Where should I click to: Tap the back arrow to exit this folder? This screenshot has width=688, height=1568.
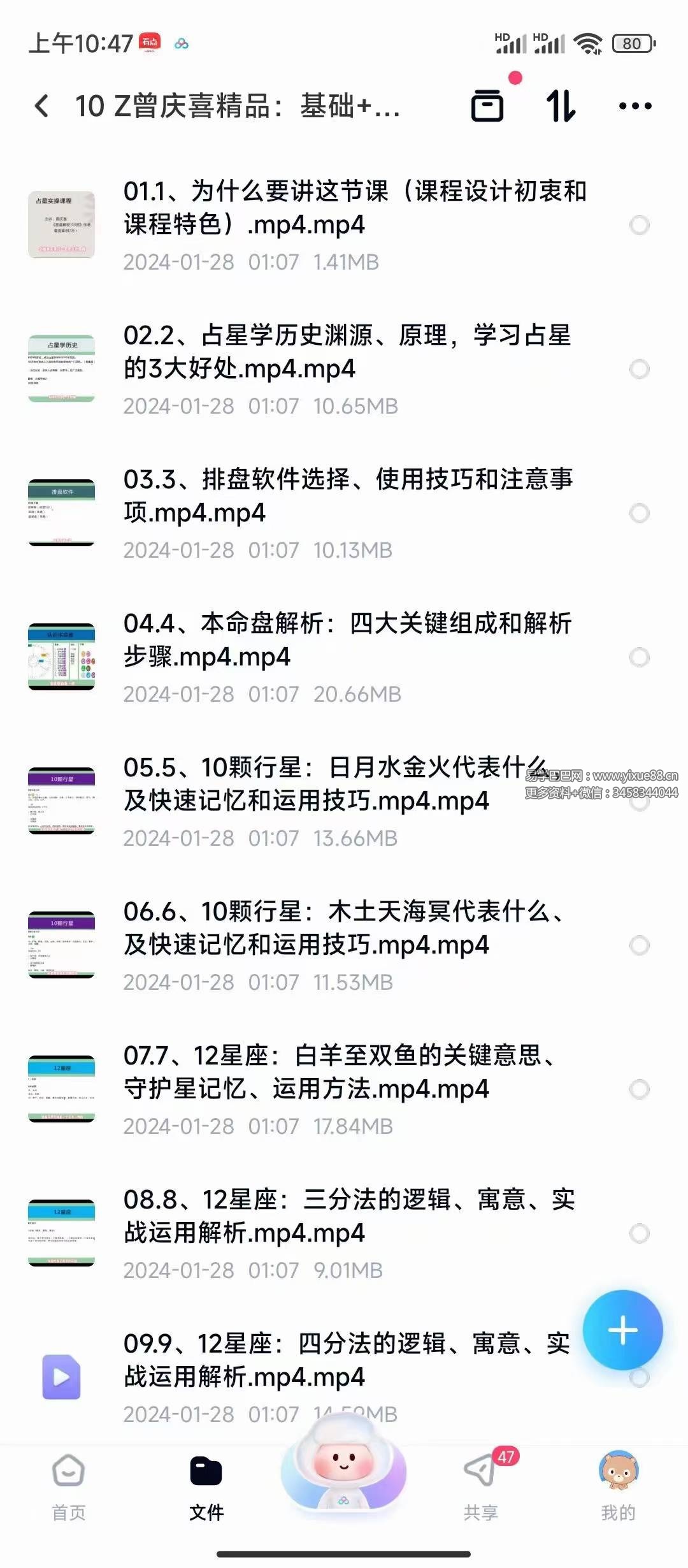tap(42, 105)
